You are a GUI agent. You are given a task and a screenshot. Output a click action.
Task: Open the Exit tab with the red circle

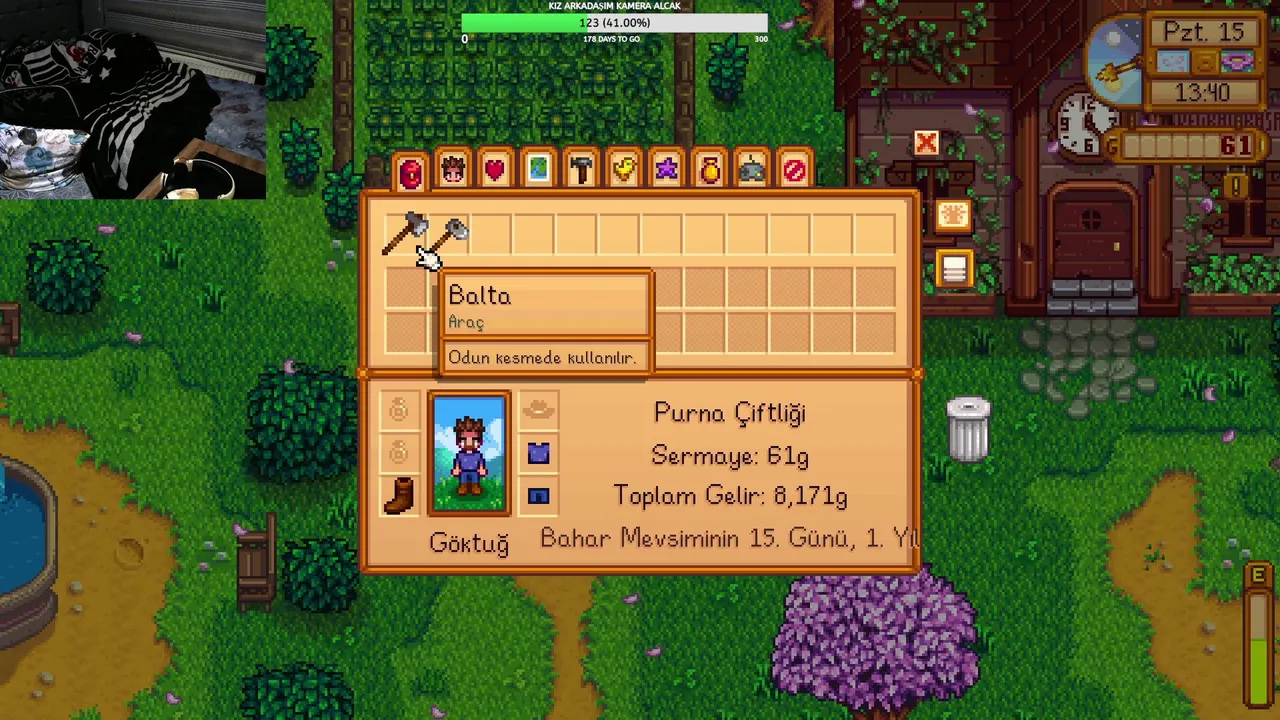(x=795, y=171)
